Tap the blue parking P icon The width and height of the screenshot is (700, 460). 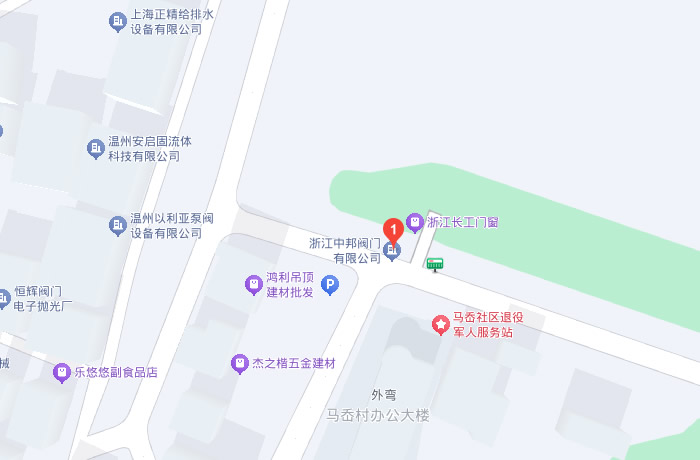pyautogui.click(x=330, y=285)
